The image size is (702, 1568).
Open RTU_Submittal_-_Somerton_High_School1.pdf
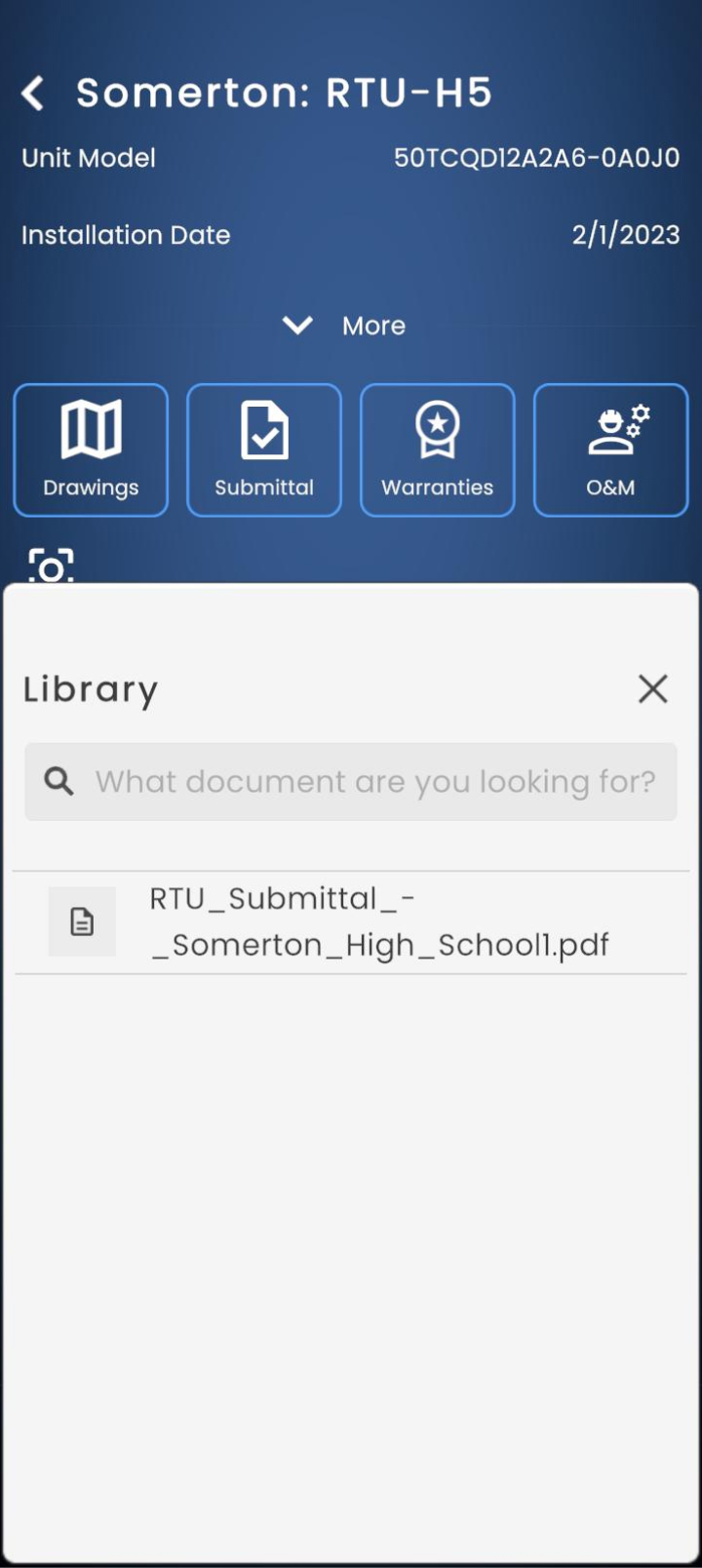(x=378, y=921)
